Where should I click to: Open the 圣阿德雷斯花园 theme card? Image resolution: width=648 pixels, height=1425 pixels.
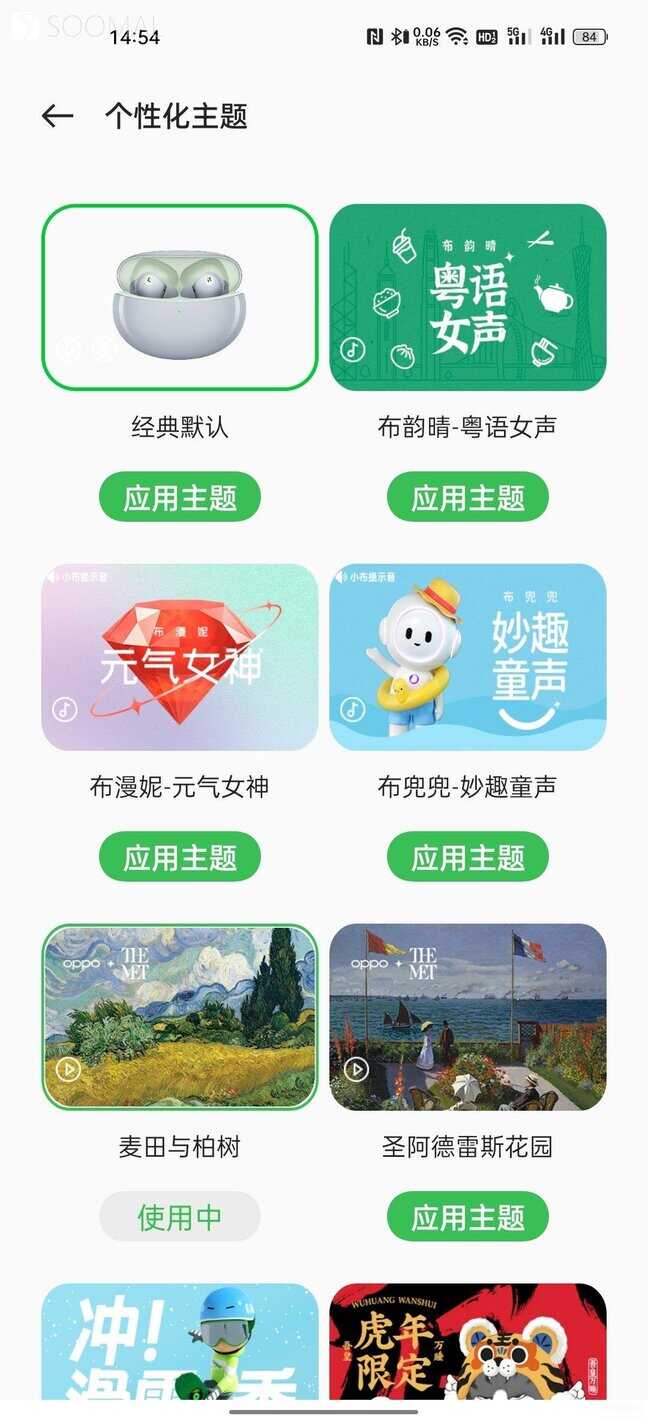[x=468, y=1017]
